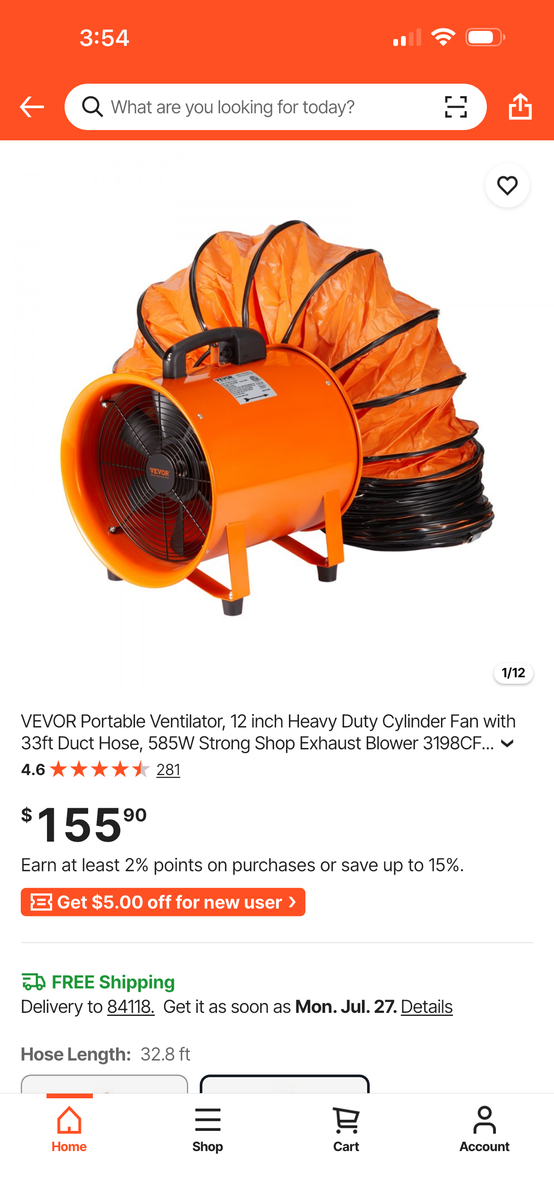
Task: Add the ventilator to favorites with heart
Action: coord(507,185)
